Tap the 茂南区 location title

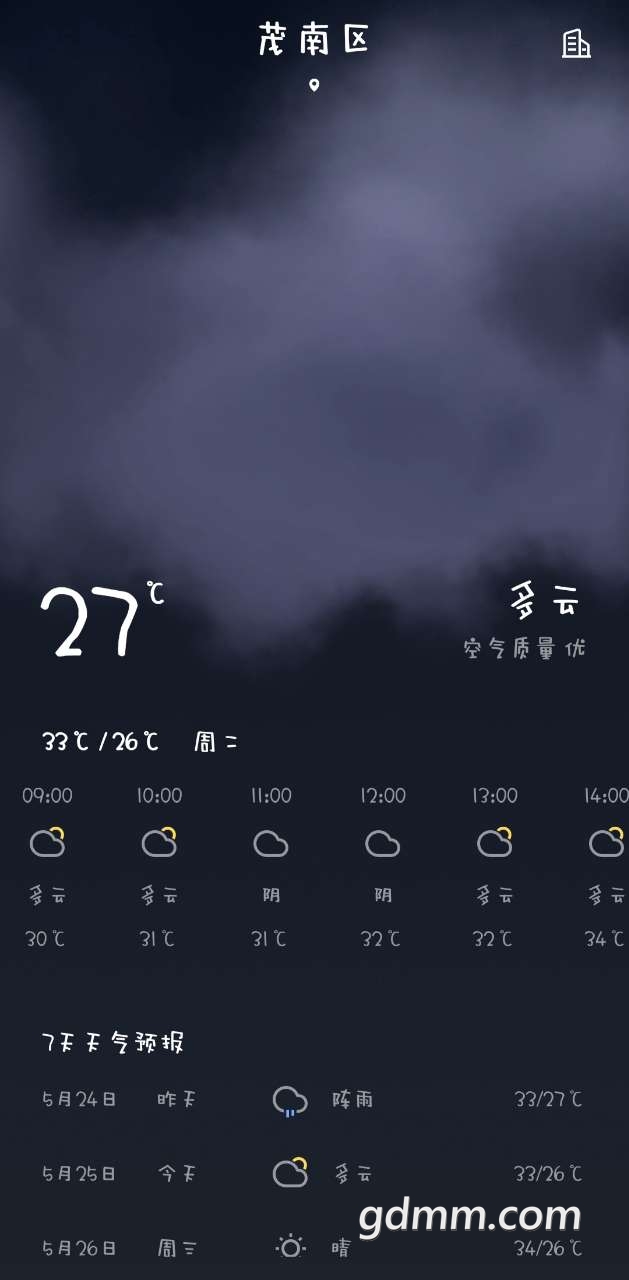coord(314,41)
